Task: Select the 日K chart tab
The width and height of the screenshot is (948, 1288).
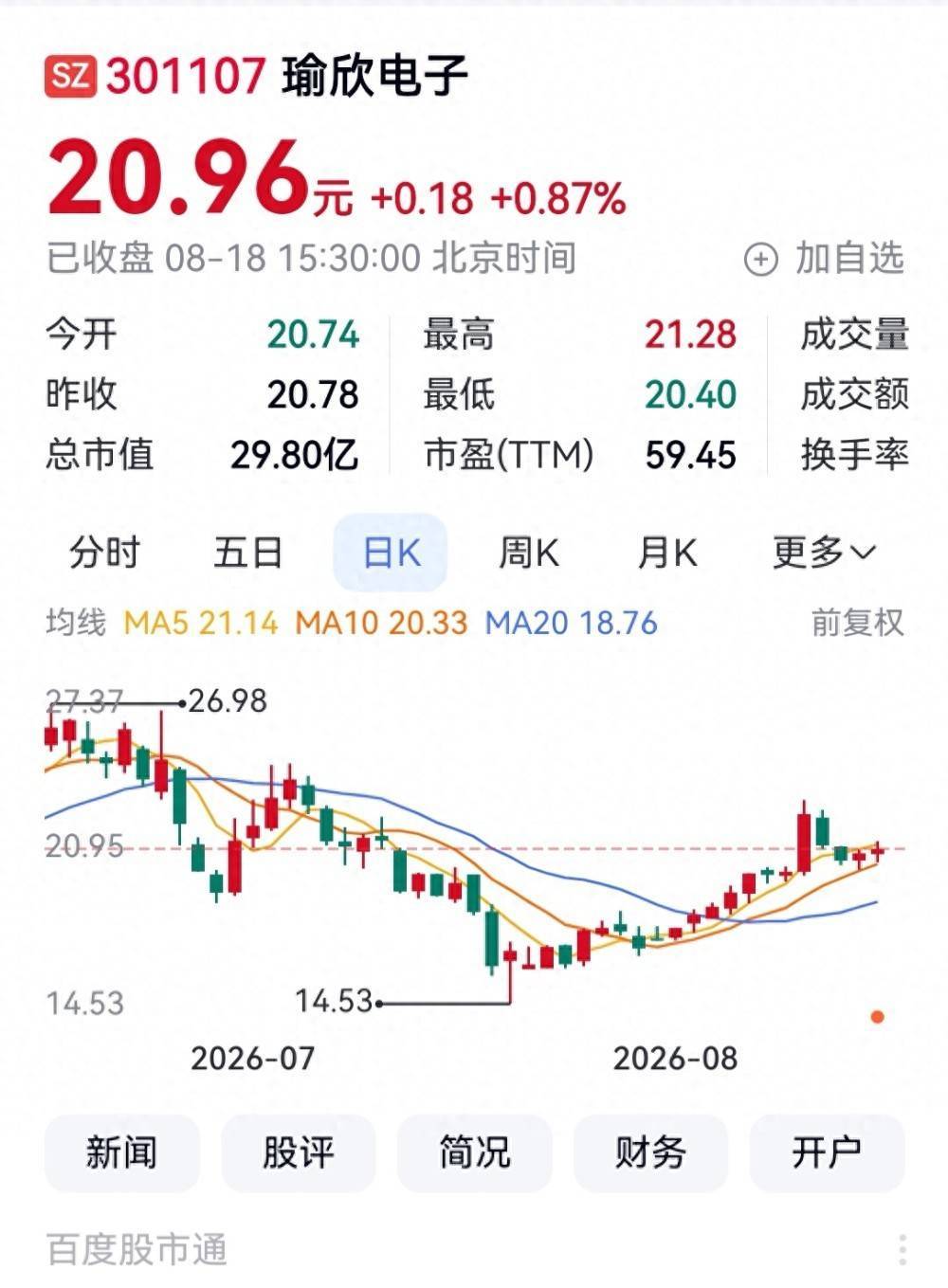Action: point(391,553)
